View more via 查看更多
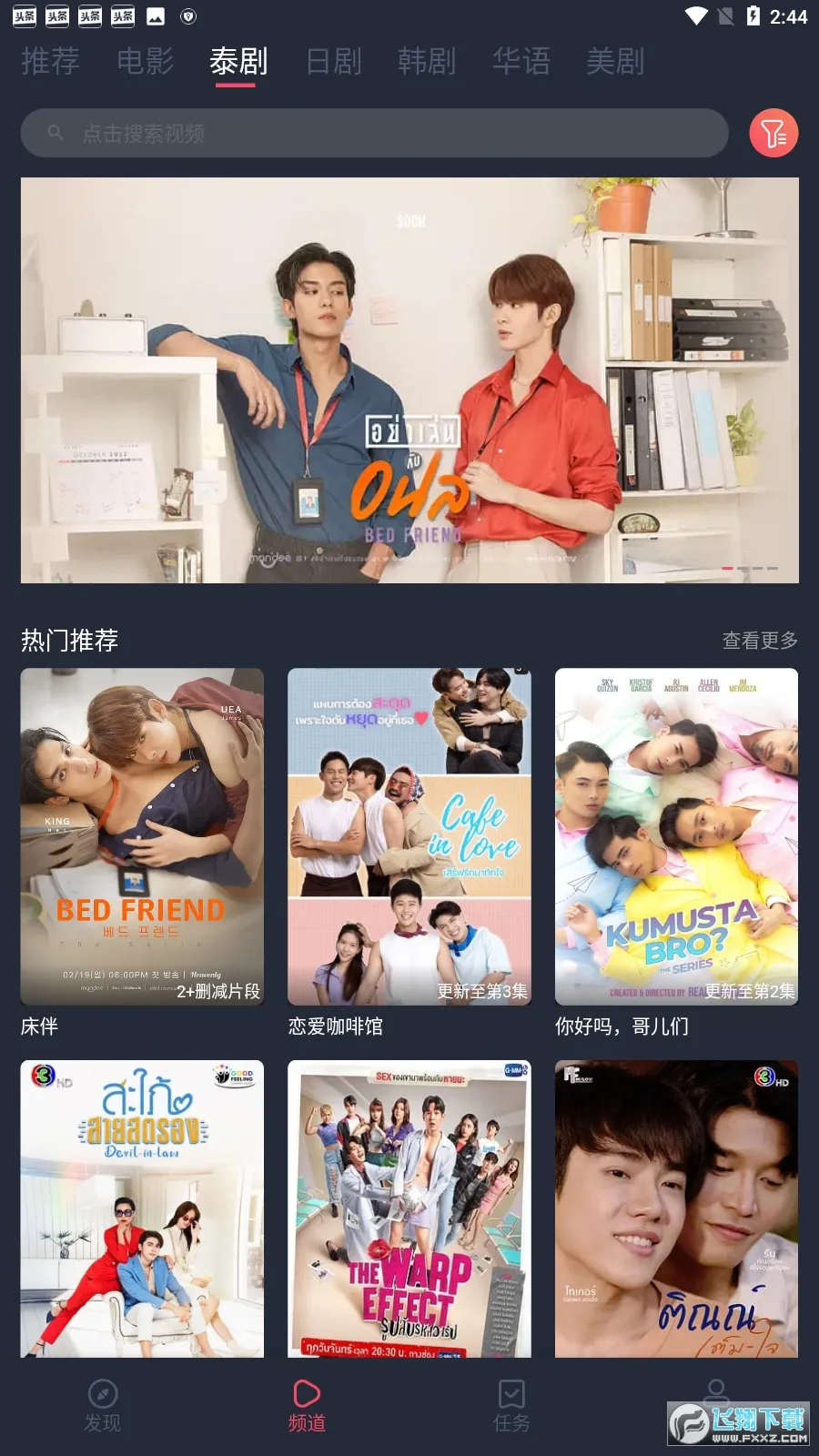The image size is (819, 1456). [760, 641]
